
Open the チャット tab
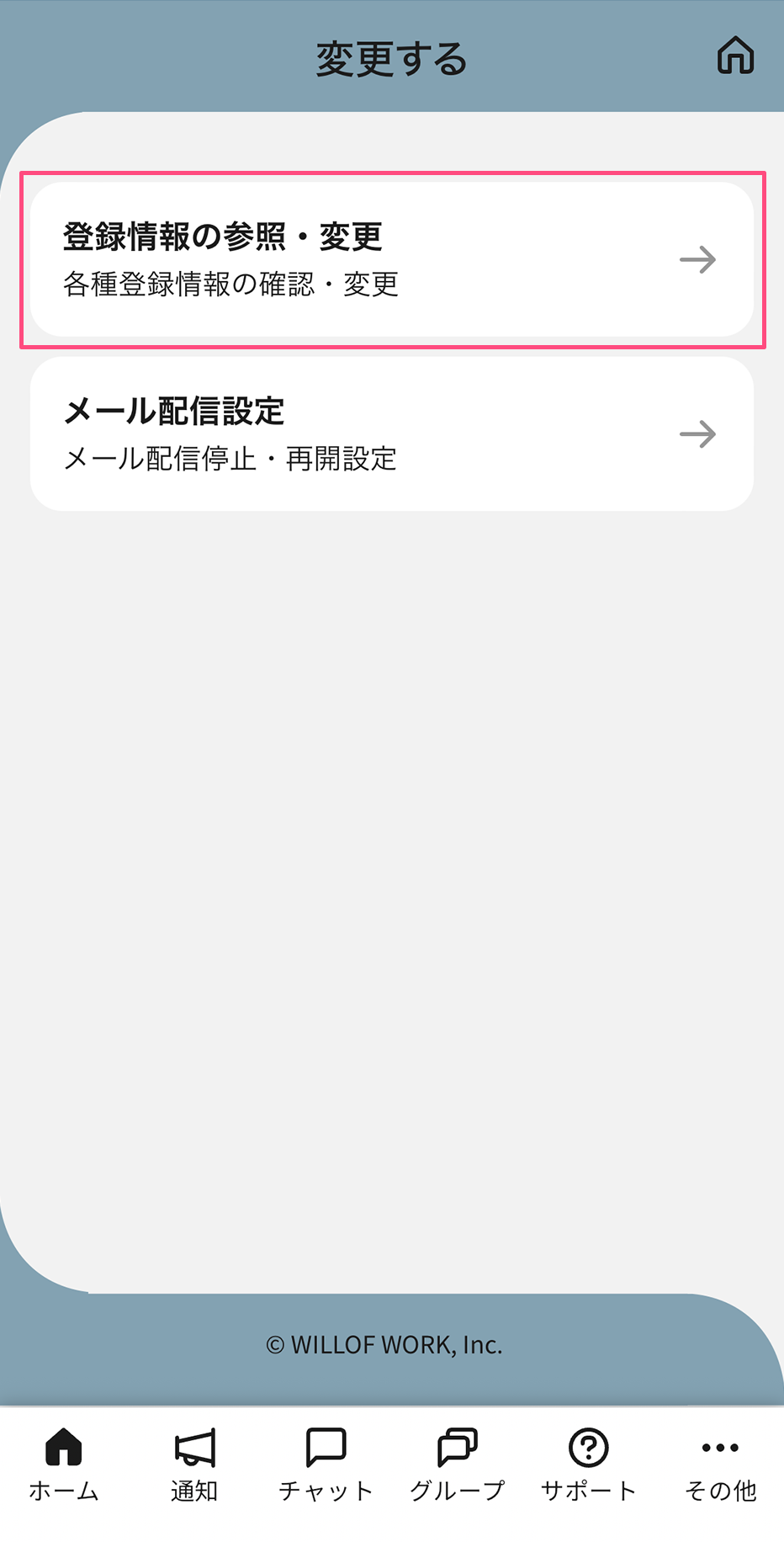(x=326, y=1465)
